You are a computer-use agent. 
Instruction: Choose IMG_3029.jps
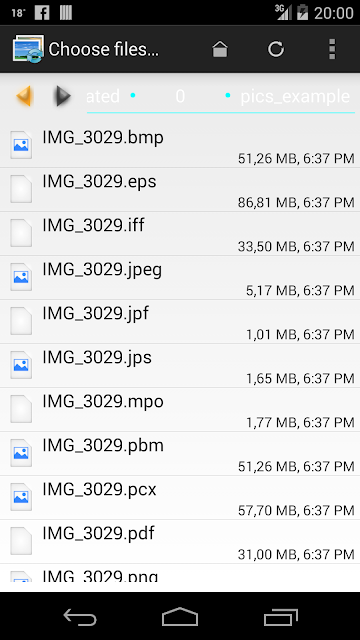(x=180, y=366)
